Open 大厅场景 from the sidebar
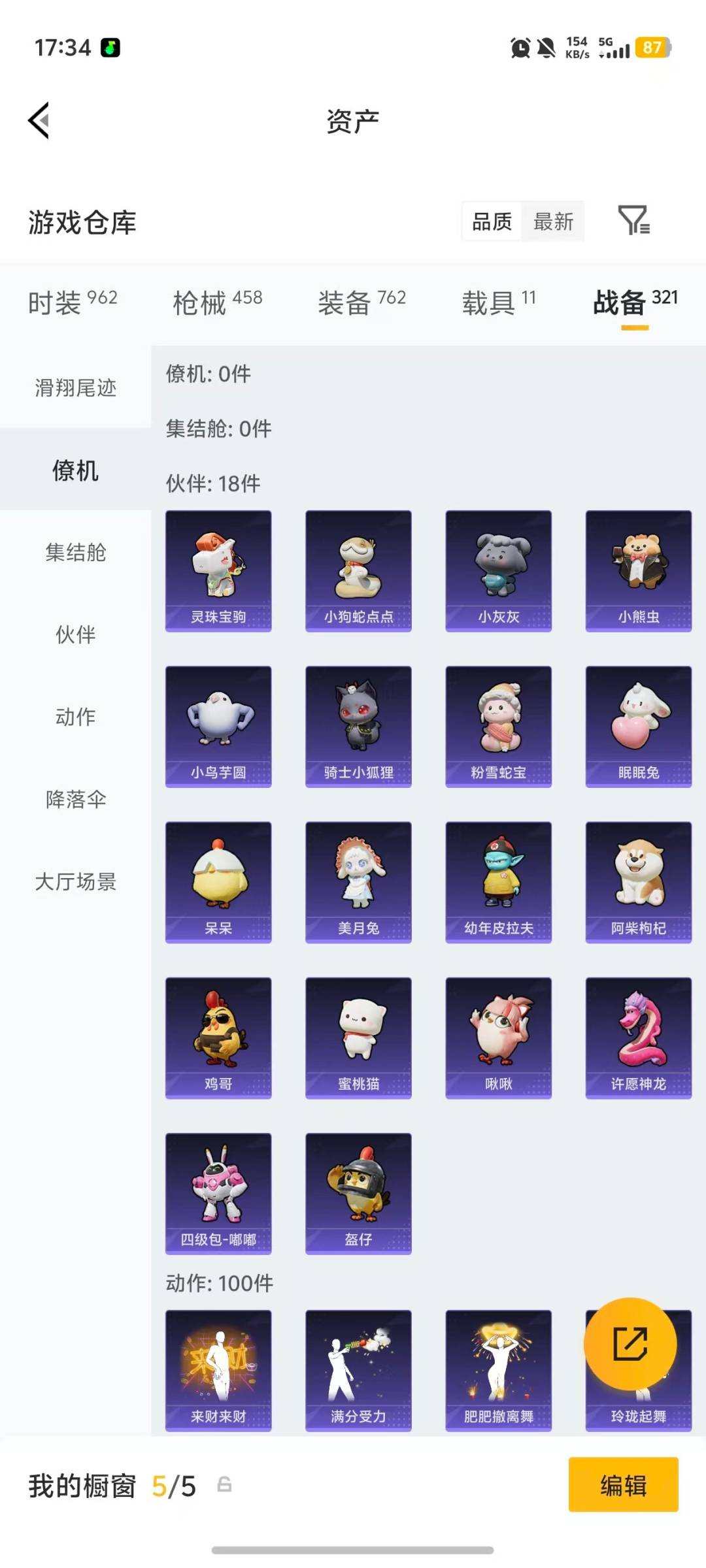The width and height of the screenshot is (706, 1568). tap(75, 882)
